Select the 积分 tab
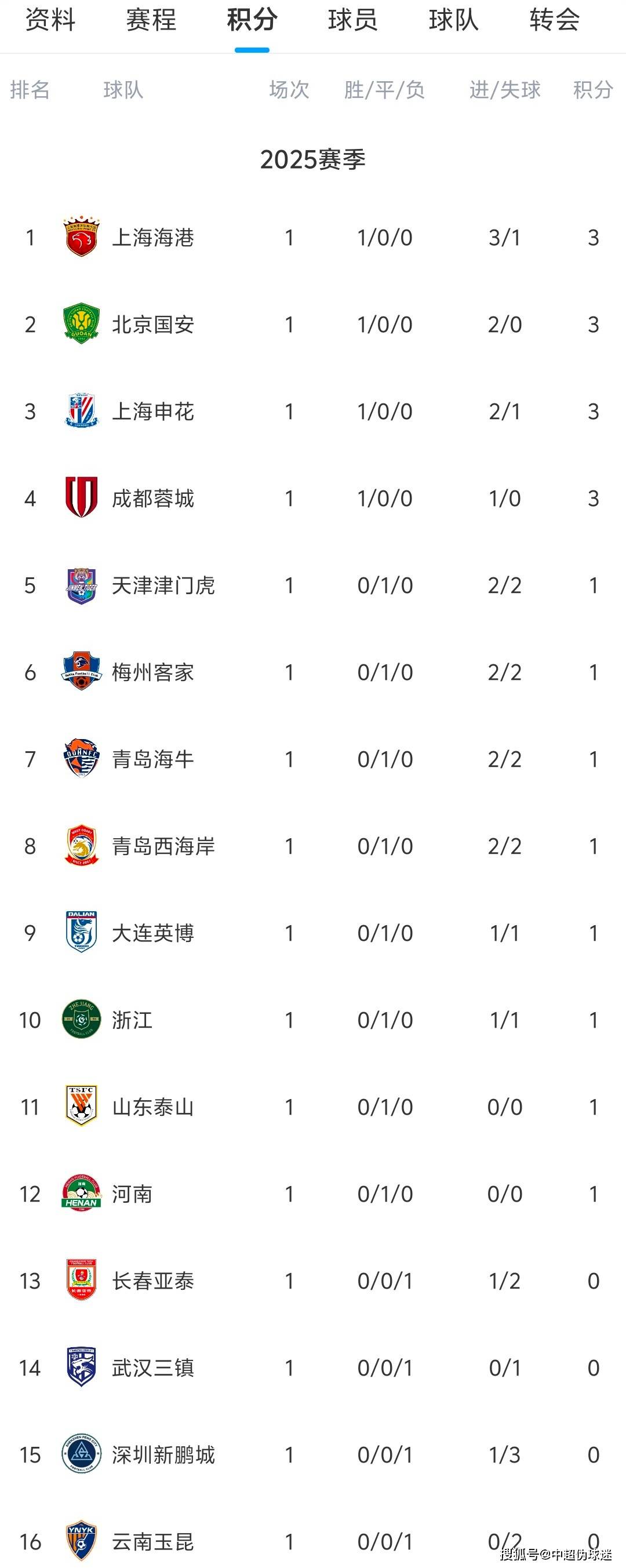 click(252, 20)
